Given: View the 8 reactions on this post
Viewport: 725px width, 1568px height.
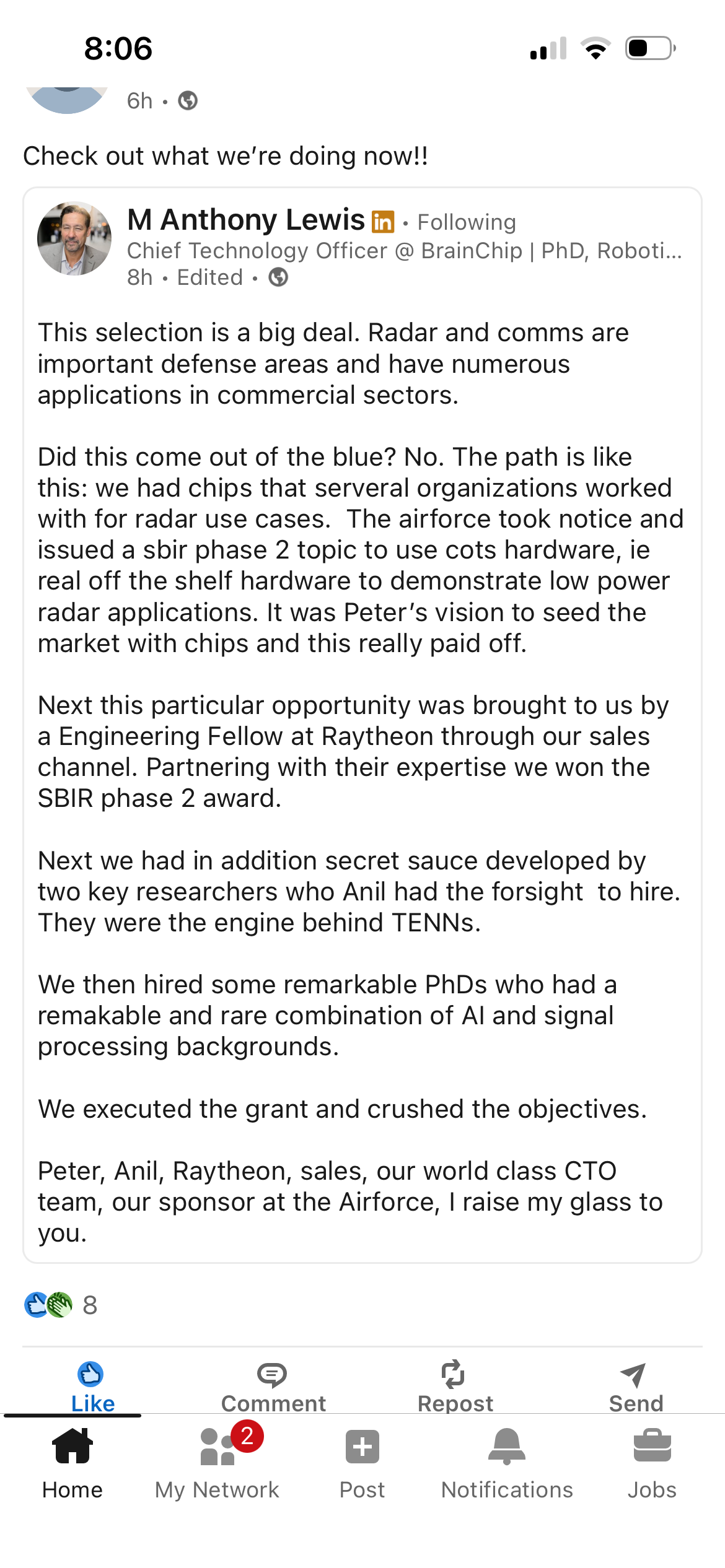Looking at the screenshot, I should click(x=61, y=1305).
